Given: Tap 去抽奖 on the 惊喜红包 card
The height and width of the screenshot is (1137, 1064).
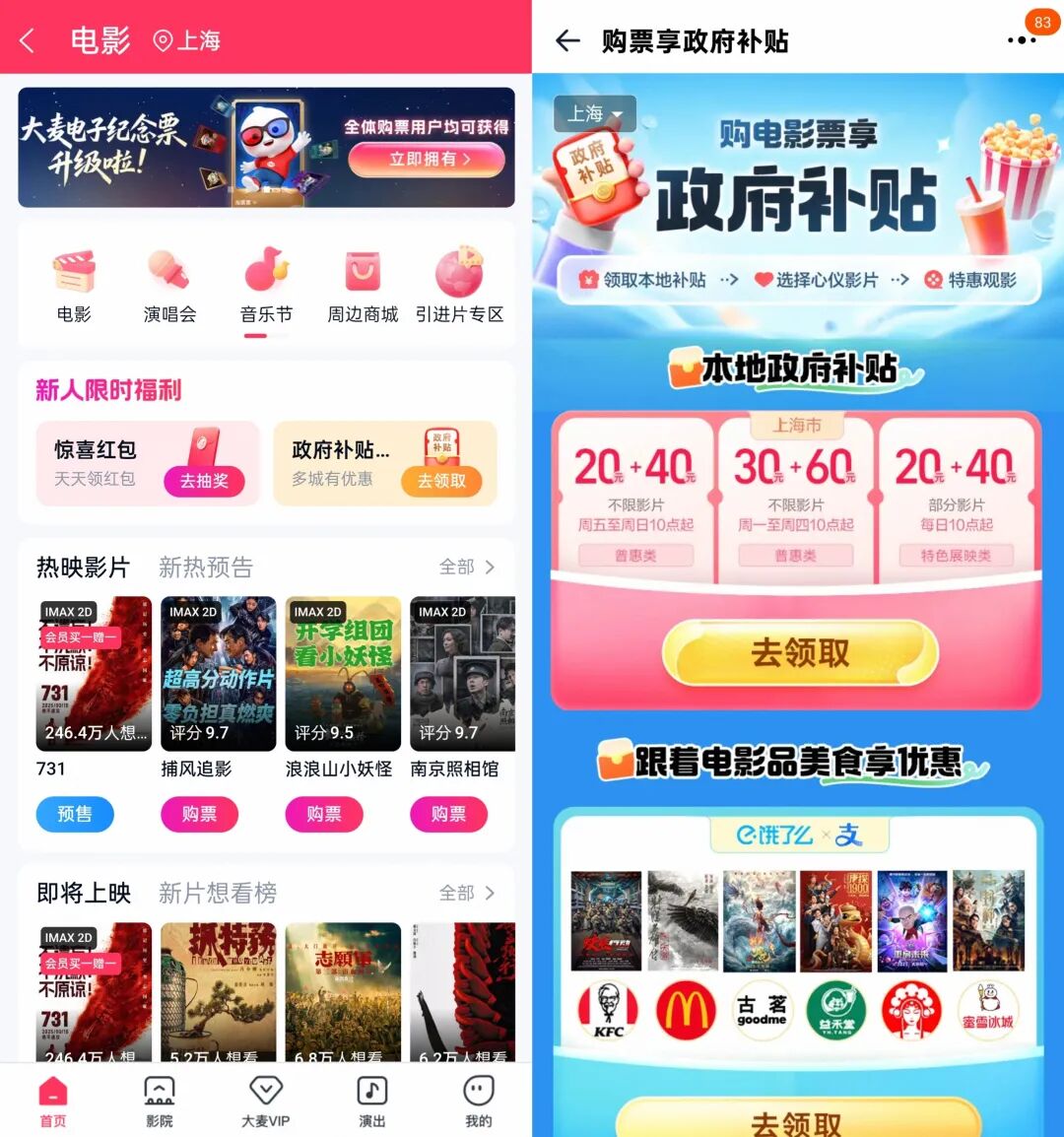Looking at the screenshot, I should (204, 481).
